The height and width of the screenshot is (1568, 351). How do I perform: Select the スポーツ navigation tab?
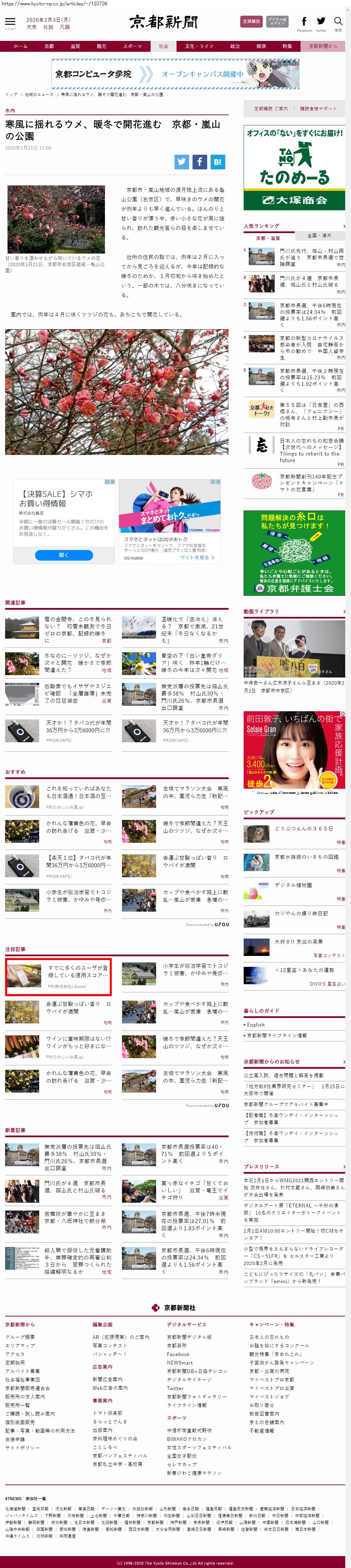(132, 46)
